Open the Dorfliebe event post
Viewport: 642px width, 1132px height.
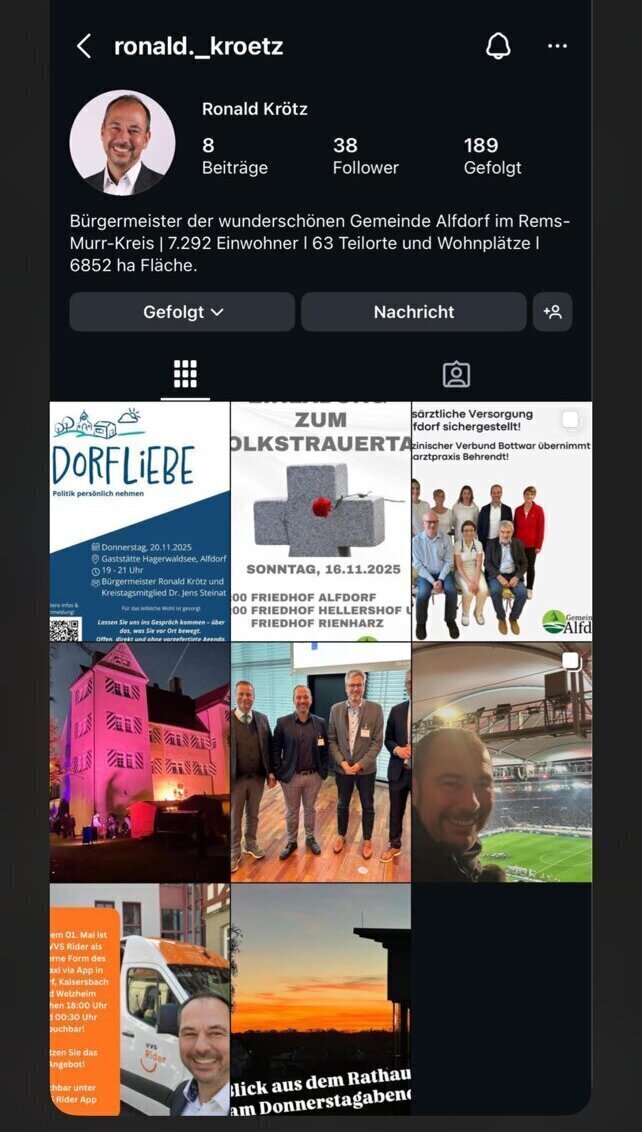140,521
